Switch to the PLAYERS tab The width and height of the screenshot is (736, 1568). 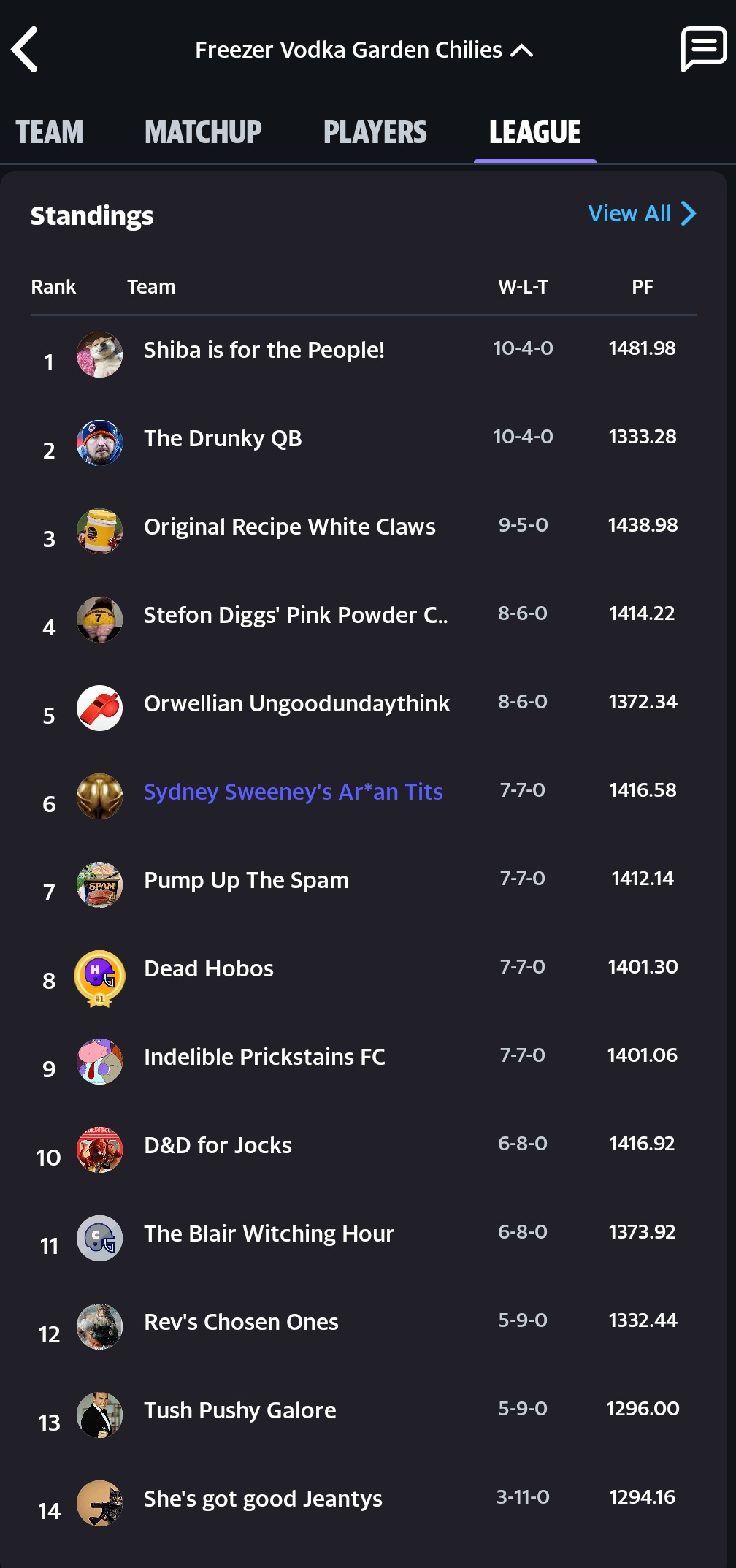tap(375, 132)
